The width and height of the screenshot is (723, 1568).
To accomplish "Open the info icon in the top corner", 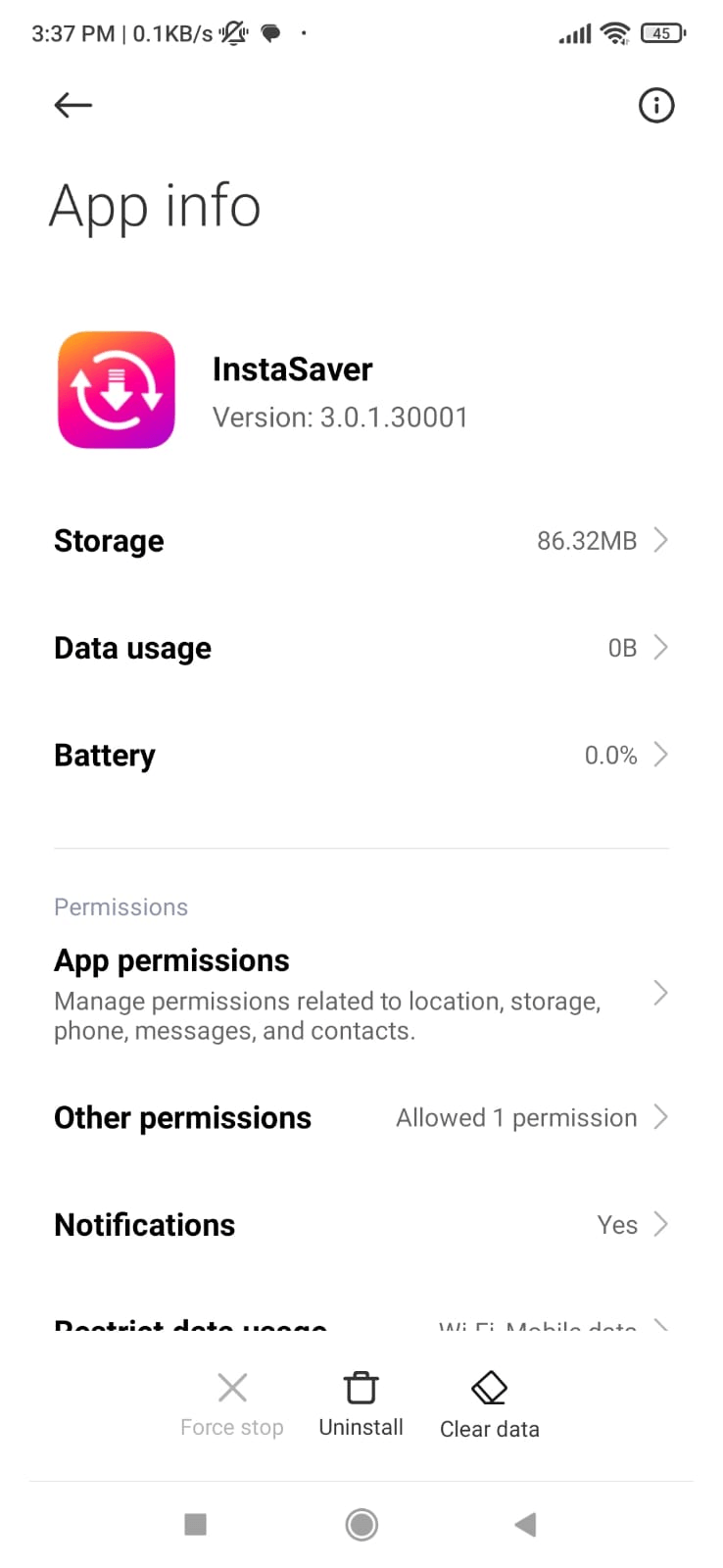I will (655, 105).
